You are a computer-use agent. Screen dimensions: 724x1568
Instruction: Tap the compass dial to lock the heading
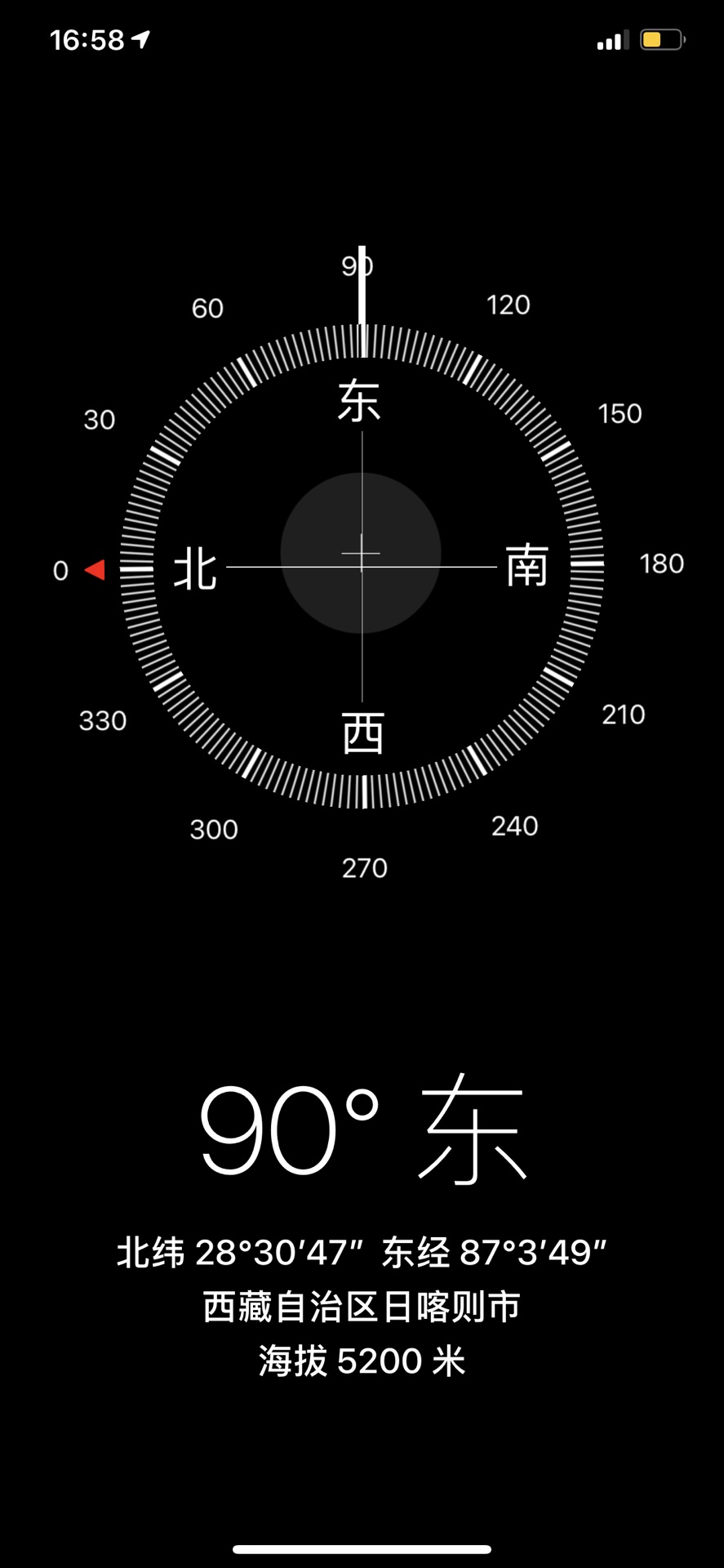click(362, 566)
